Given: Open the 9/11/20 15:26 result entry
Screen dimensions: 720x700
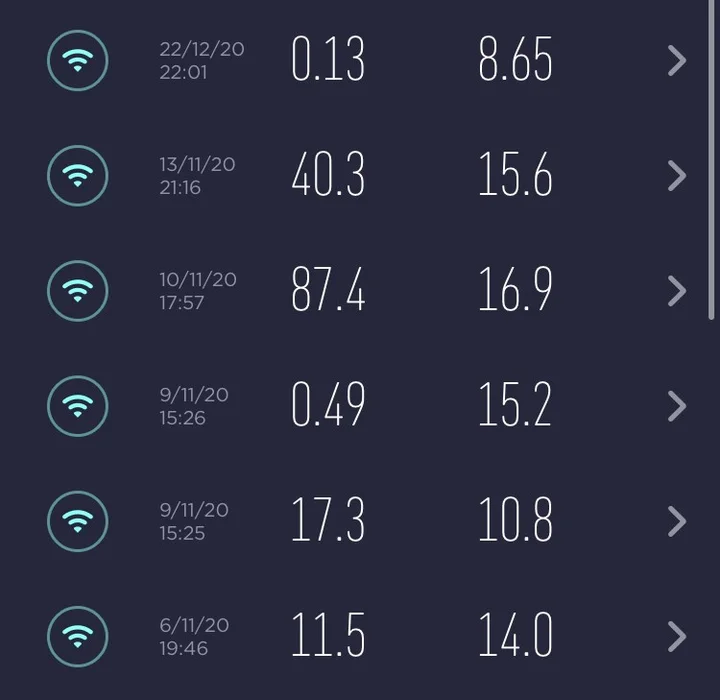Looking at the screenshot, I should click(677, 406).
